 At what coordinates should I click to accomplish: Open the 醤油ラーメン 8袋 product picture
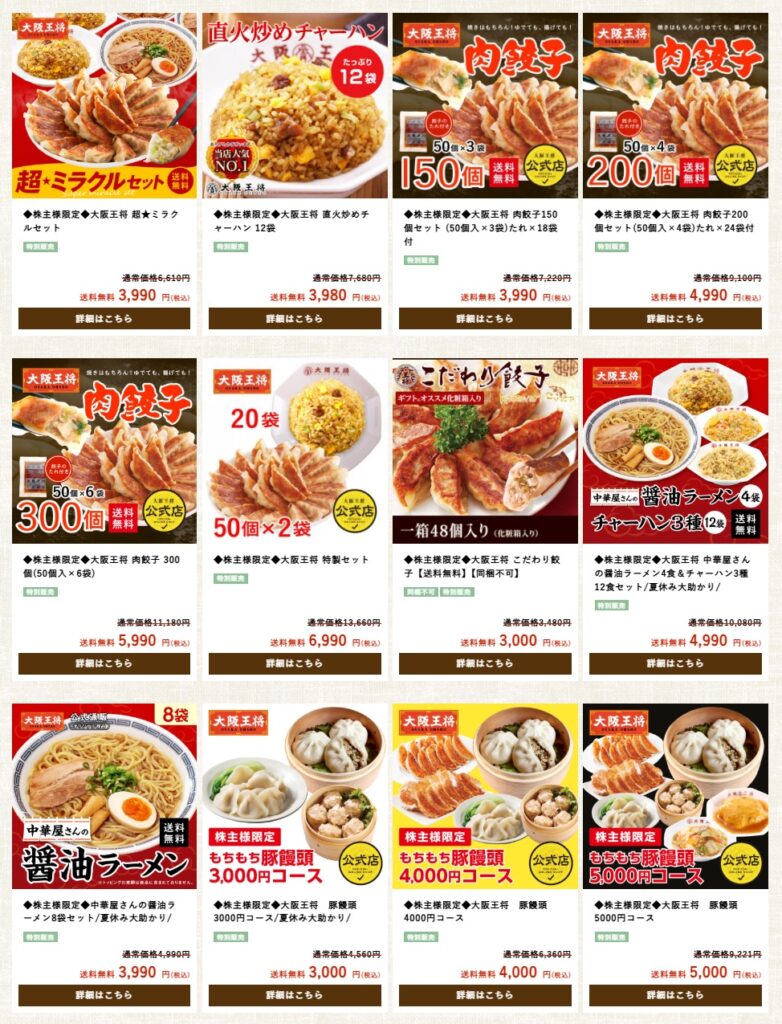coord(104,796)
